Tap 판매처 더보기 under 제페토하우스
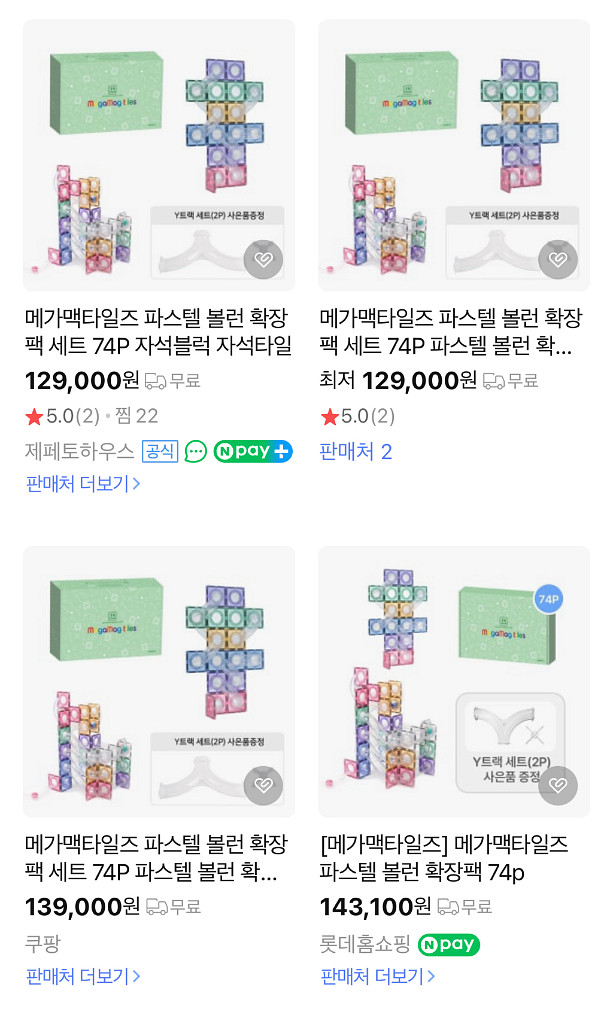The height and width of the screenshot is (1024, 613). tap(83, 484)
